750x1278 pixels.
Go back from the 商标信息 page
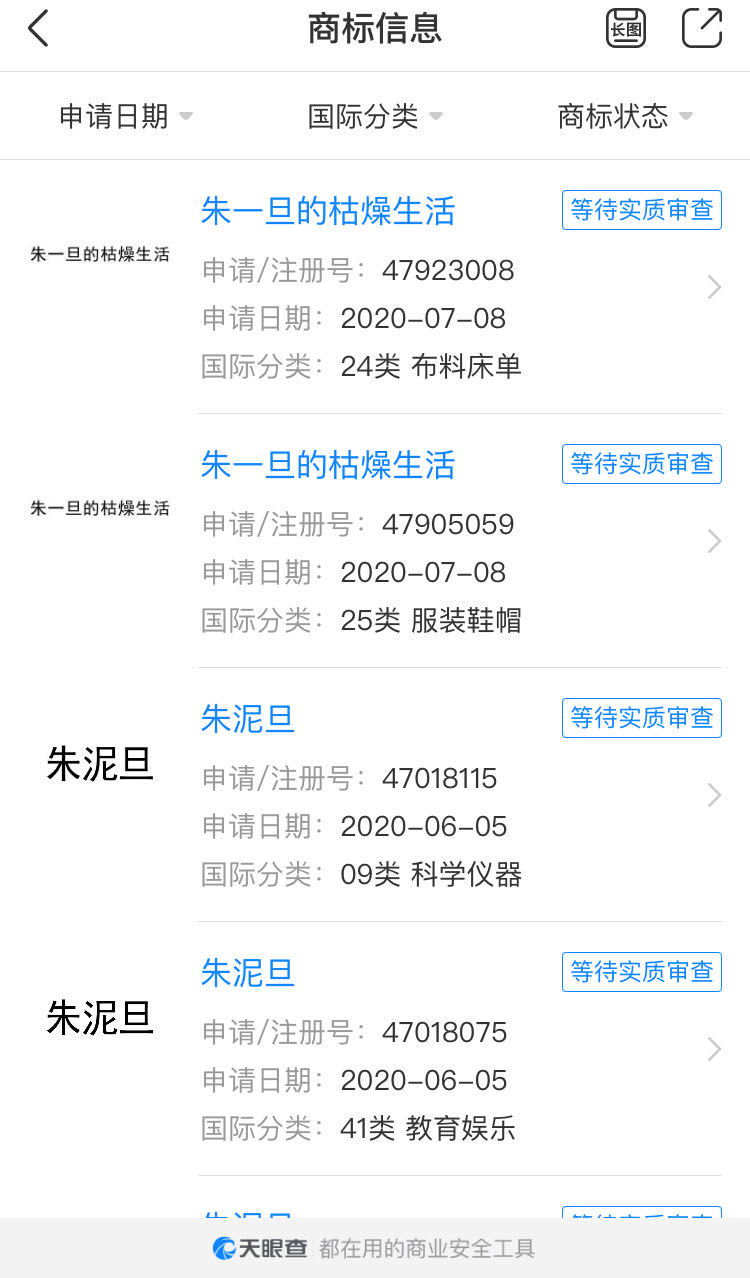click(38, 29)
